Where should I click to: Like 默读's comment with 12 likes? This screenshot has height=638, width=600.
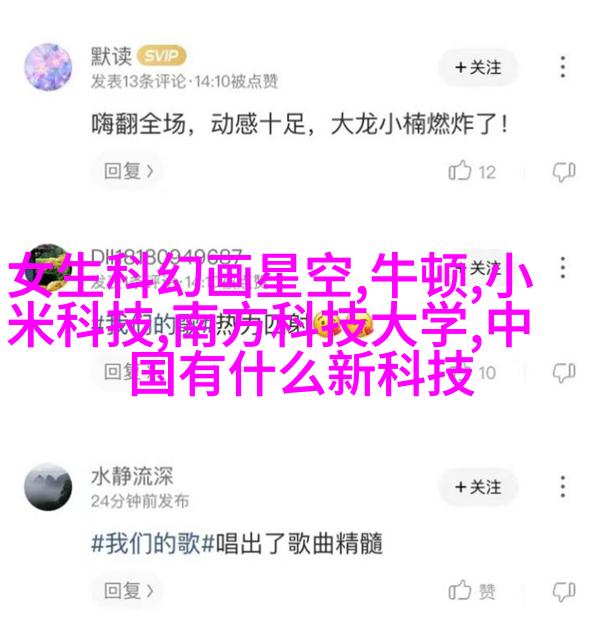click(x=474, y=171)
